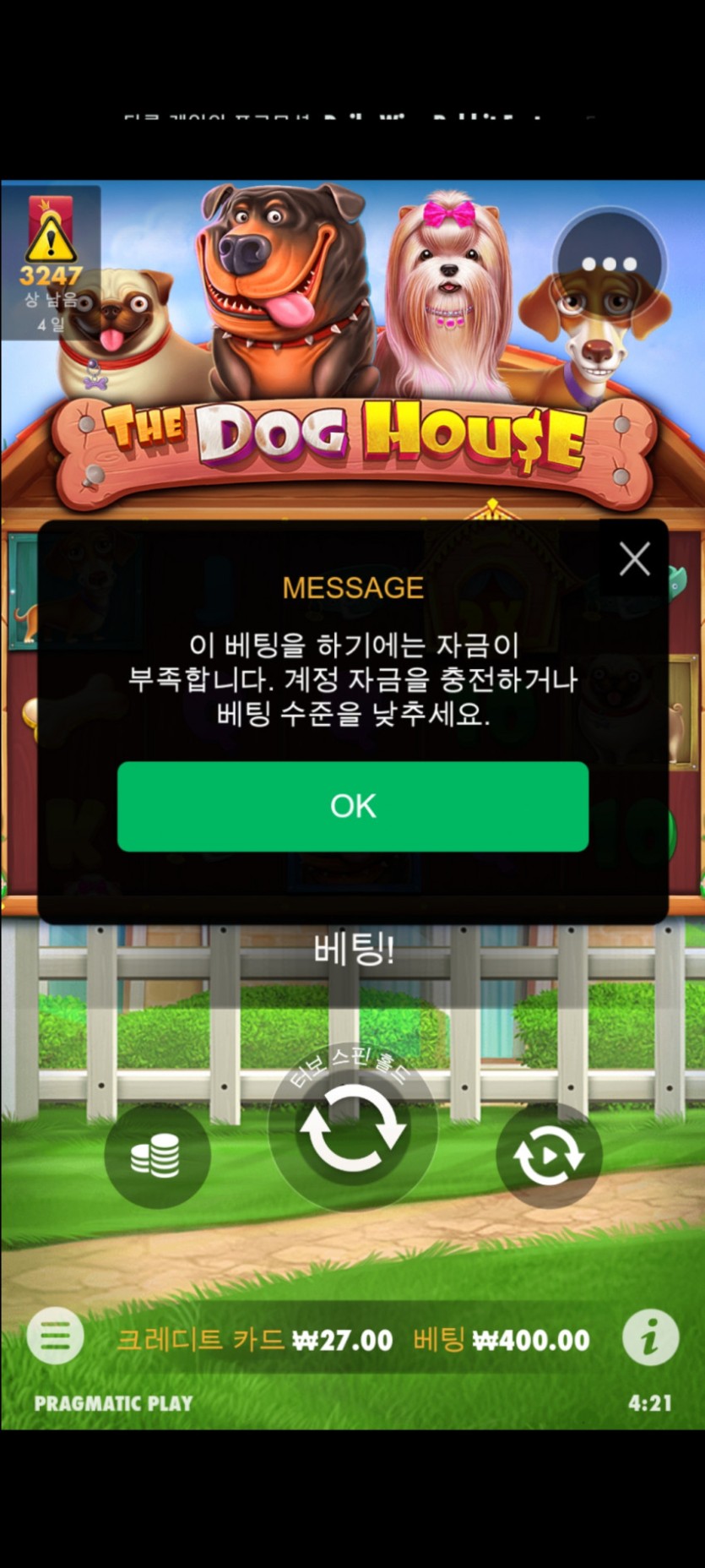
Task: Open the hamburger game menu
Action: coord(56,1337)
